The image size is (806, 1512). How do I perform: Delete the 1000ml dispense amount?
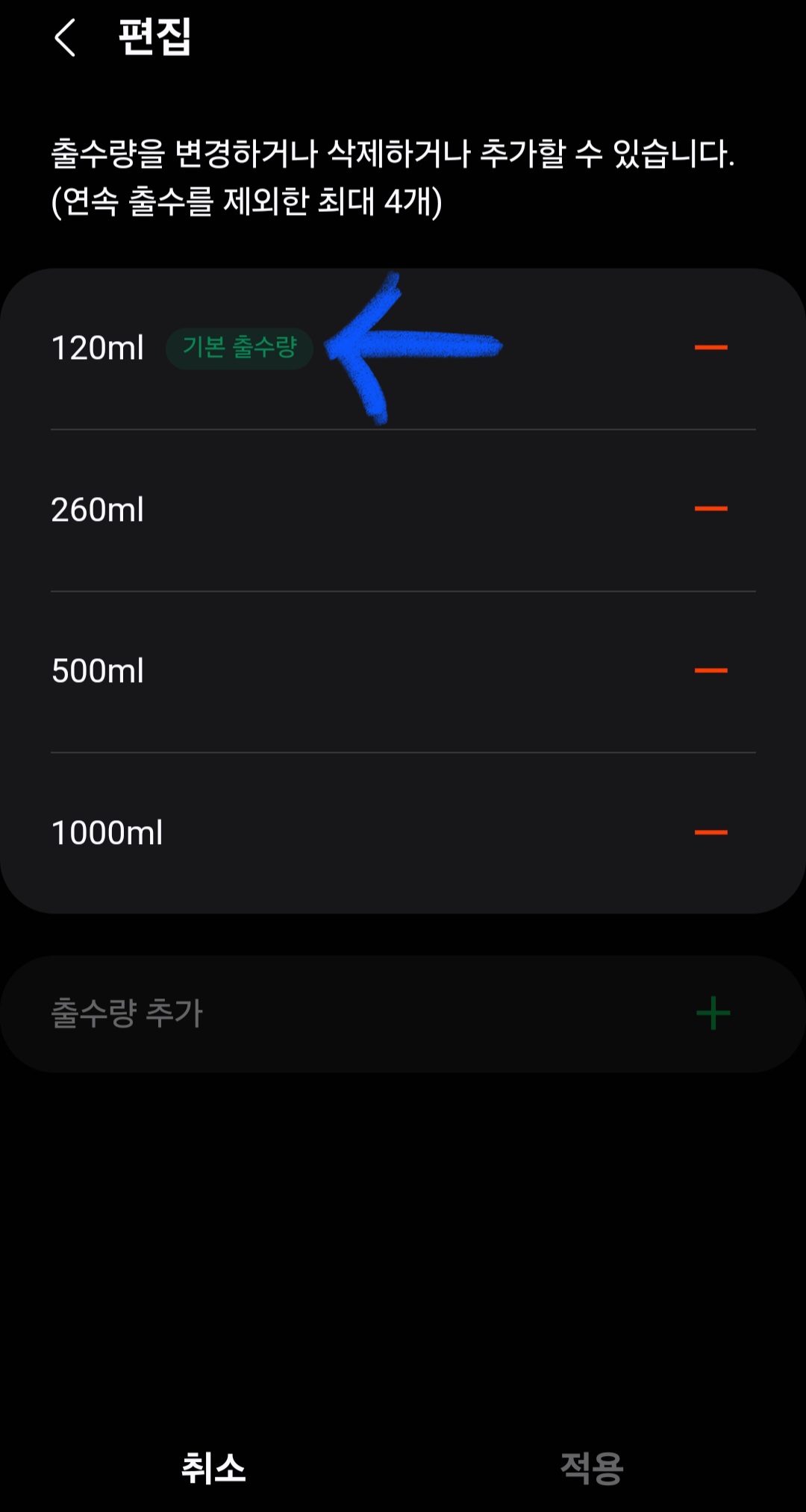[710, 833]
